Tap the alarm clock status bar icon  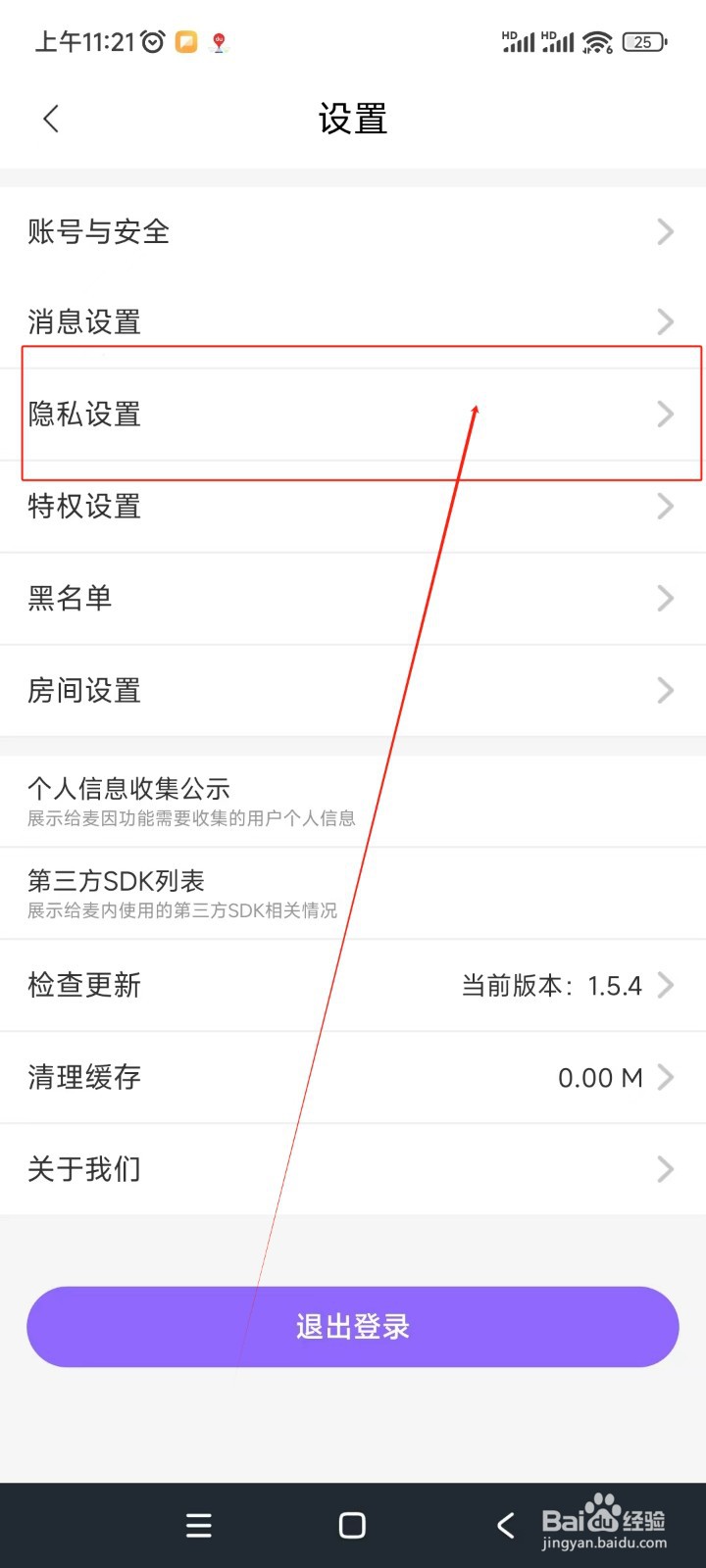[152, 41]
